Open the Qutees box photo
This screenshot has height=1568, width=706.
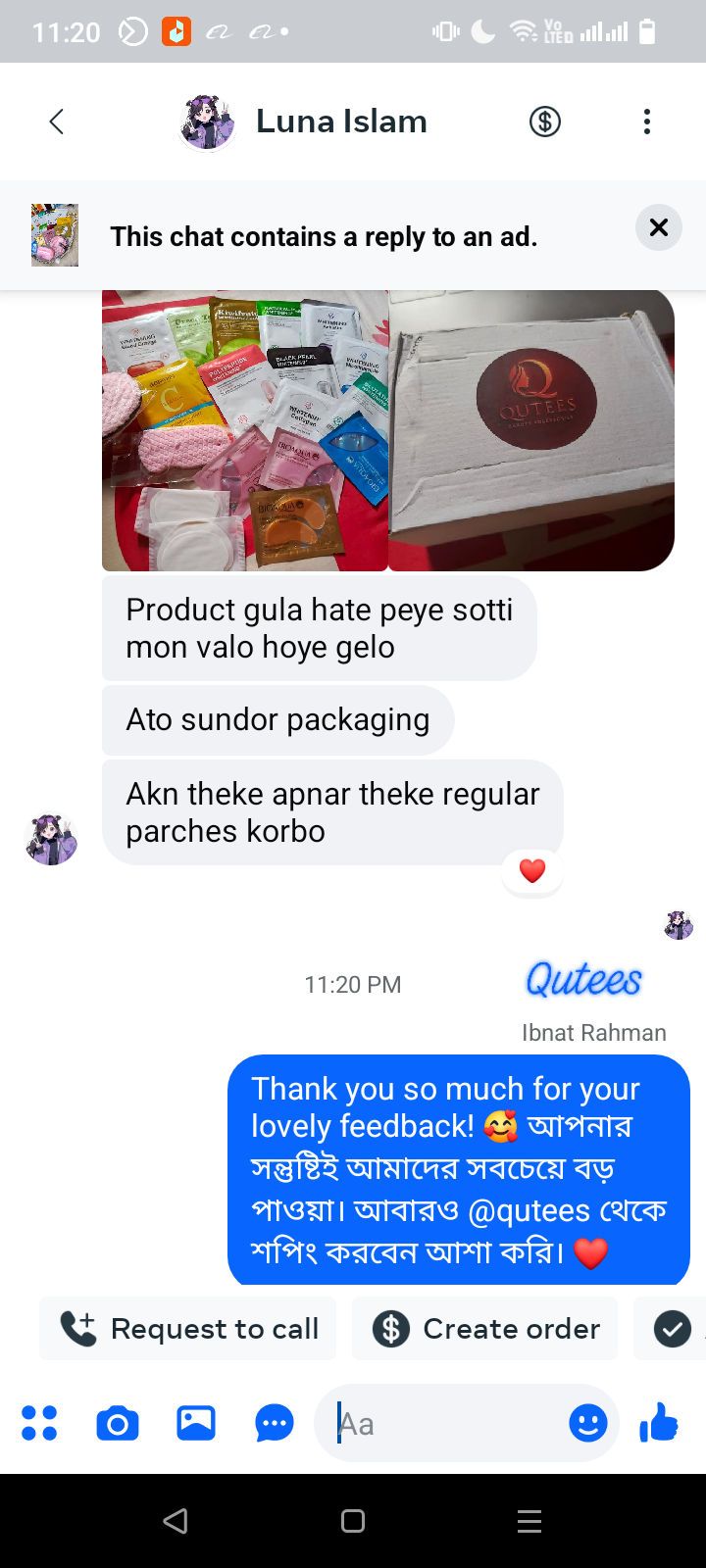[531, 430]
